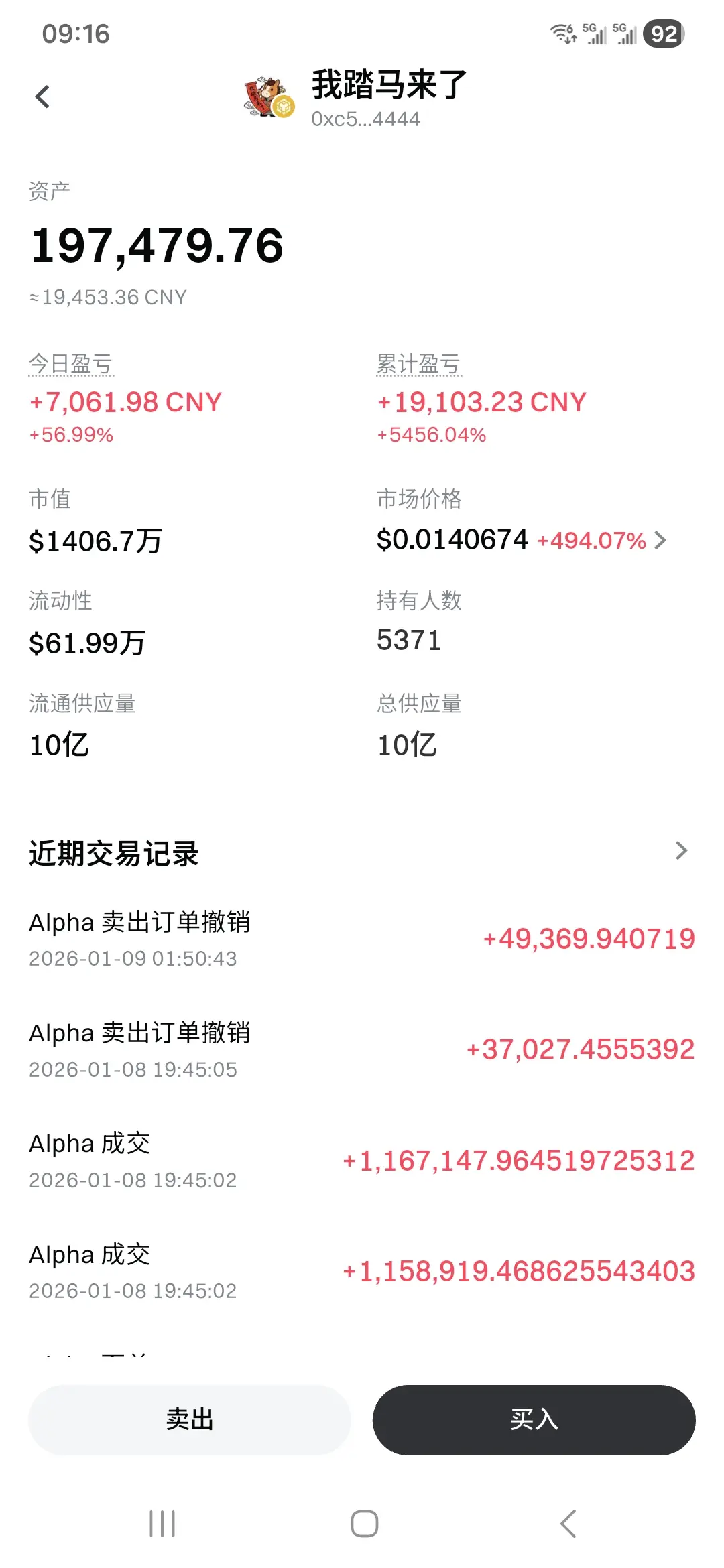The width and height of the screenshot is (724, 1568).
Task: Go to the home screen via system navigation
Action: tap(364, 1524)
